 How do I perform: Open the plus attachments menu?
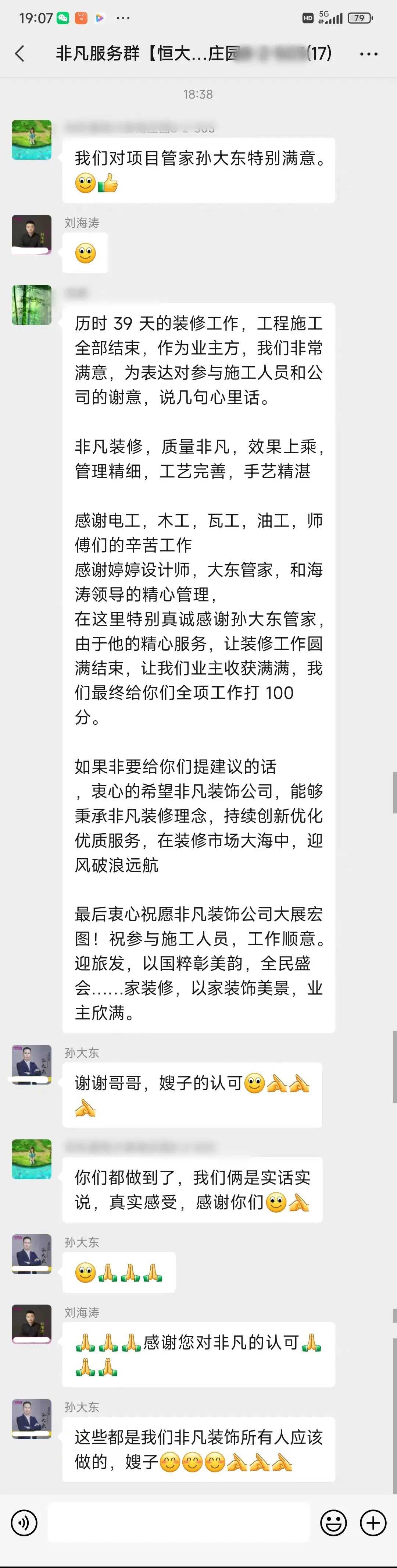[x=373, y=1522]
